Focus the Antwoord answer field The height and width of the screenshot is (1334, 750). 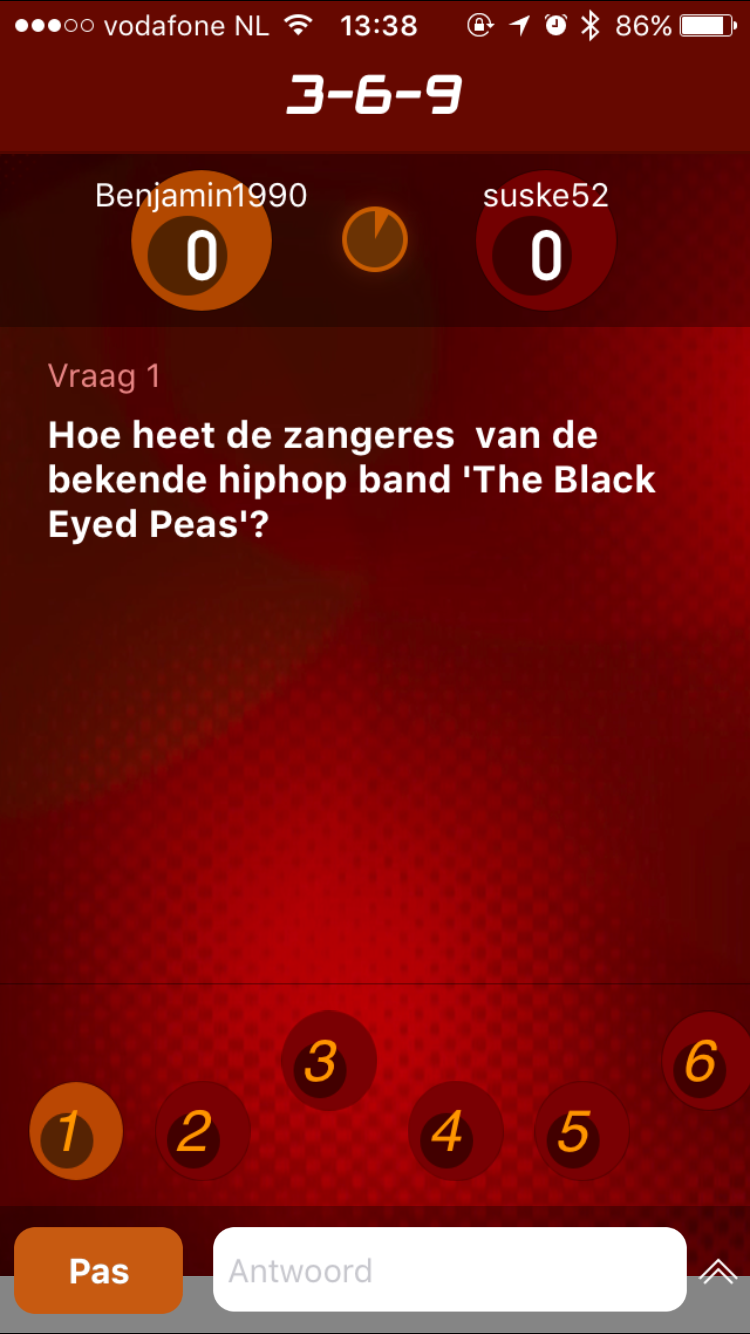click(x=450, y=1270)
